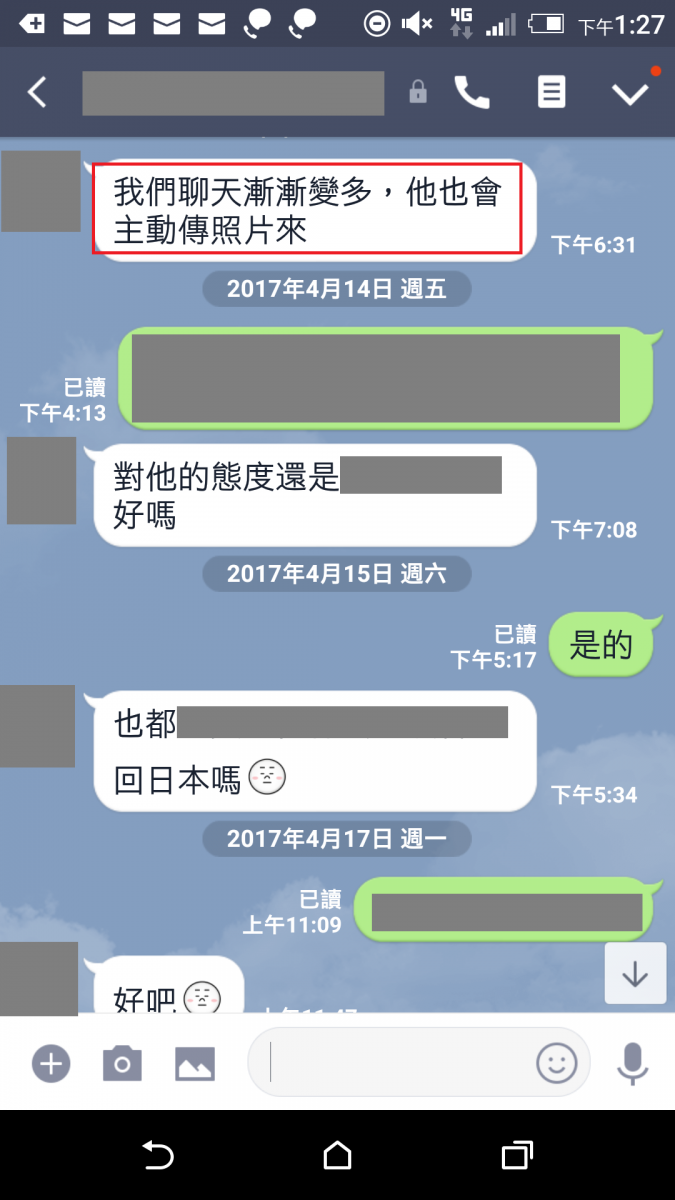Record a voice message with the microphone
This screenshot has height=1200, width=675.
click(x=632, y=1063)
